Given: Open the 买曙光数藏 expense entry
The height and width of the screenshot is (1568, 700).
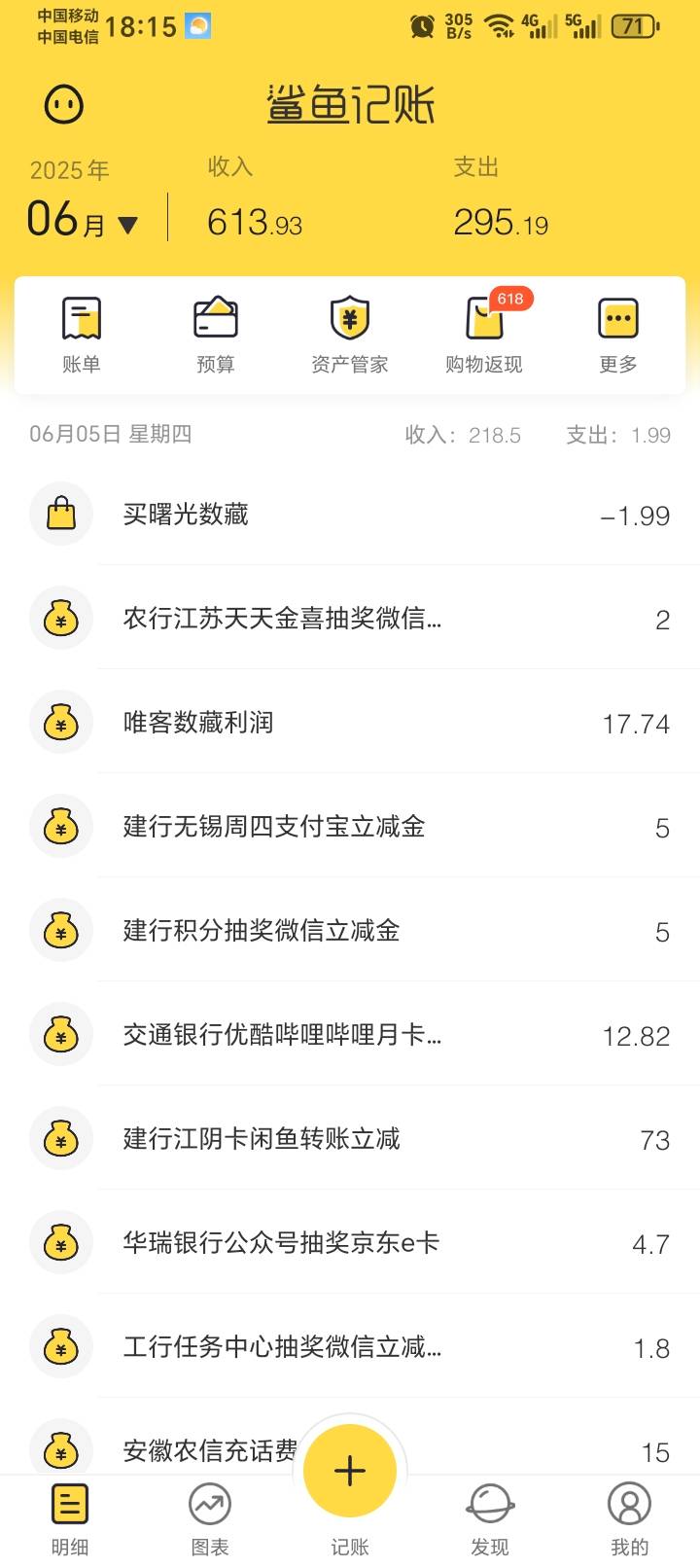Looking at the screenshot, I should click(350, 514).
